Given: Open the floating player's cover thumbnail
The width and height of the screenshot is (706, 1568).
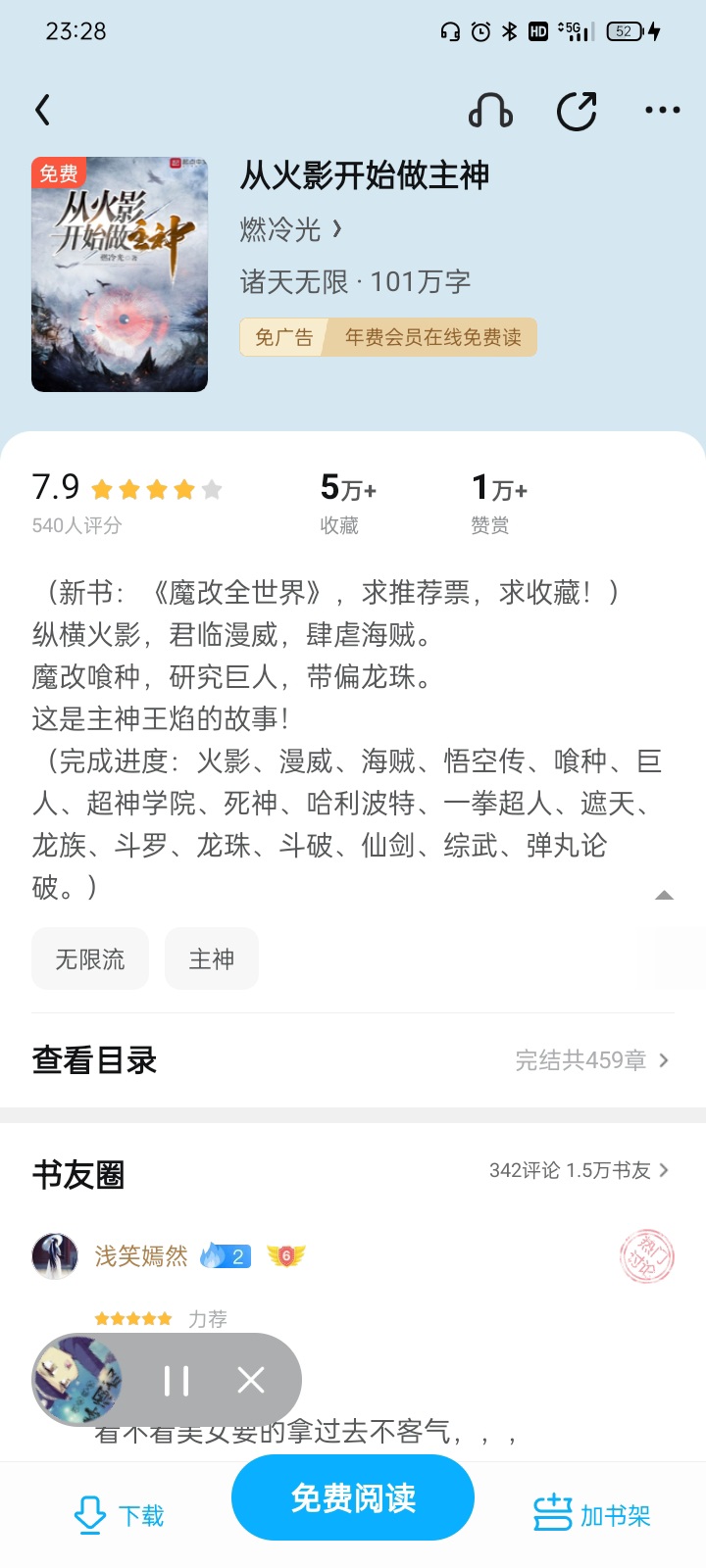Looking at the screenshot, I should (78, 1381).
